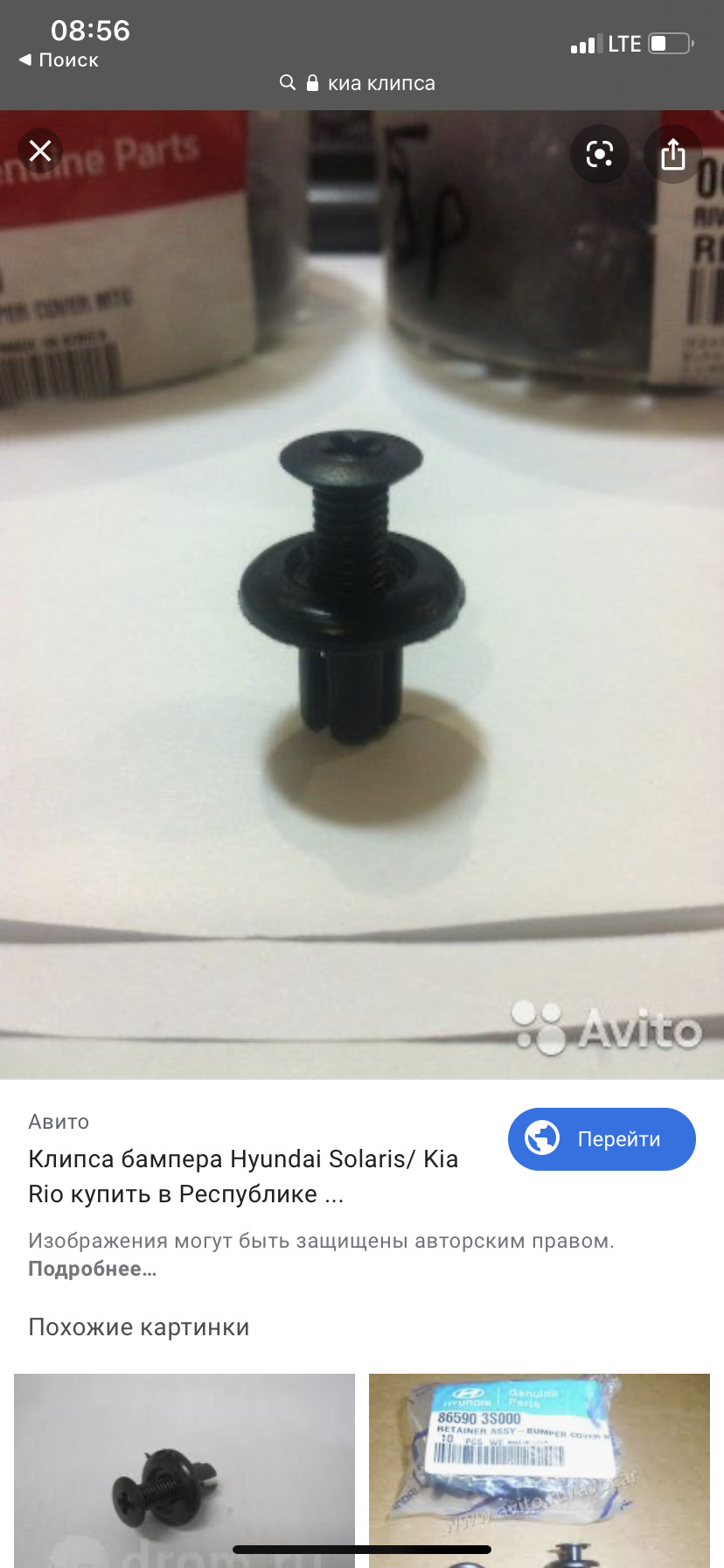Image resolution: width=724 pixels, height=1568 pixels.
Task: Open the Клипса бампера Hyundai Solaris title
Action: click(x=243, y=1176)
